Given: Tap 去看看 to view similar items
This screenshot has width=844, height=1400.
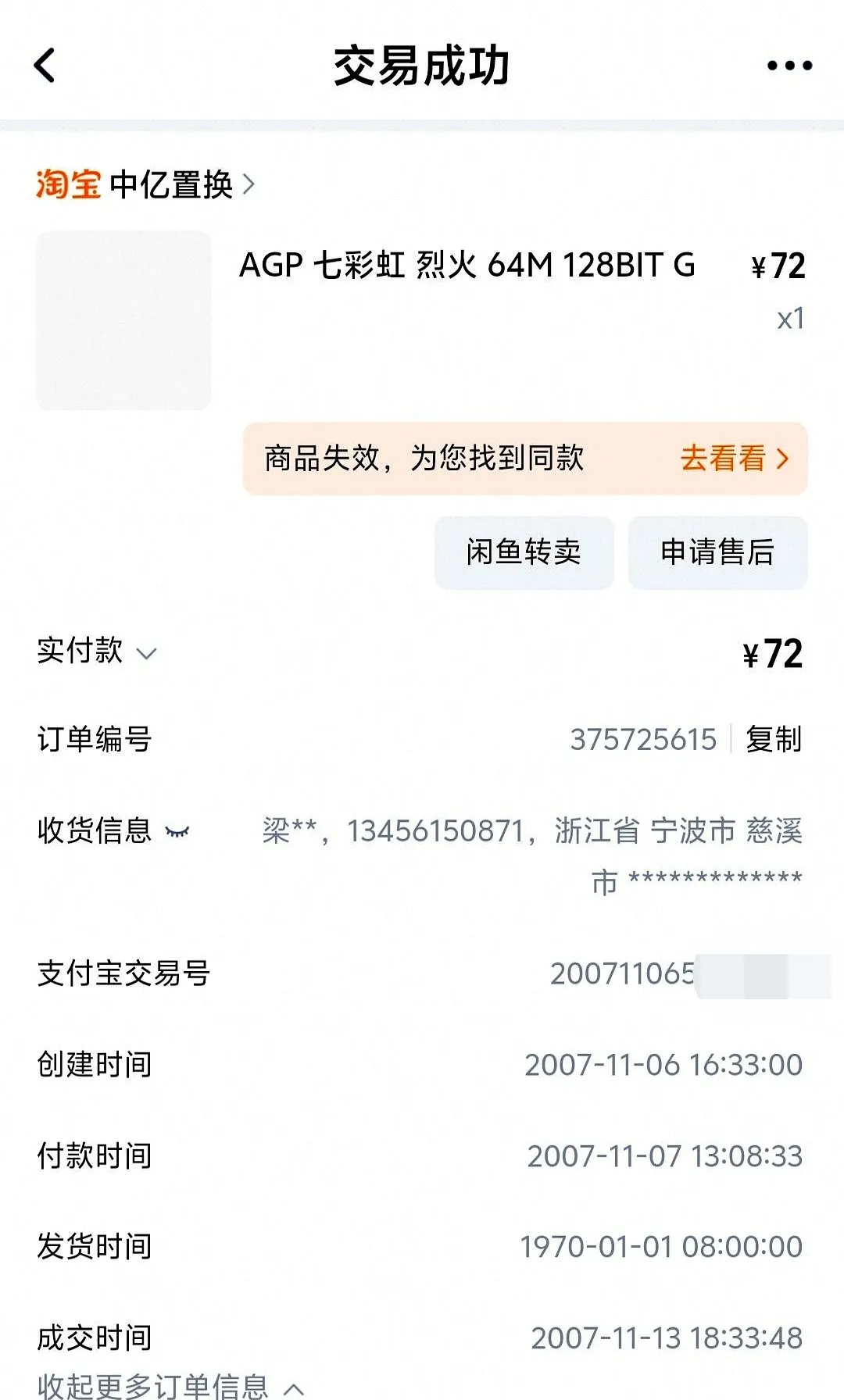Looking at the screenshot, I should 733,459.
